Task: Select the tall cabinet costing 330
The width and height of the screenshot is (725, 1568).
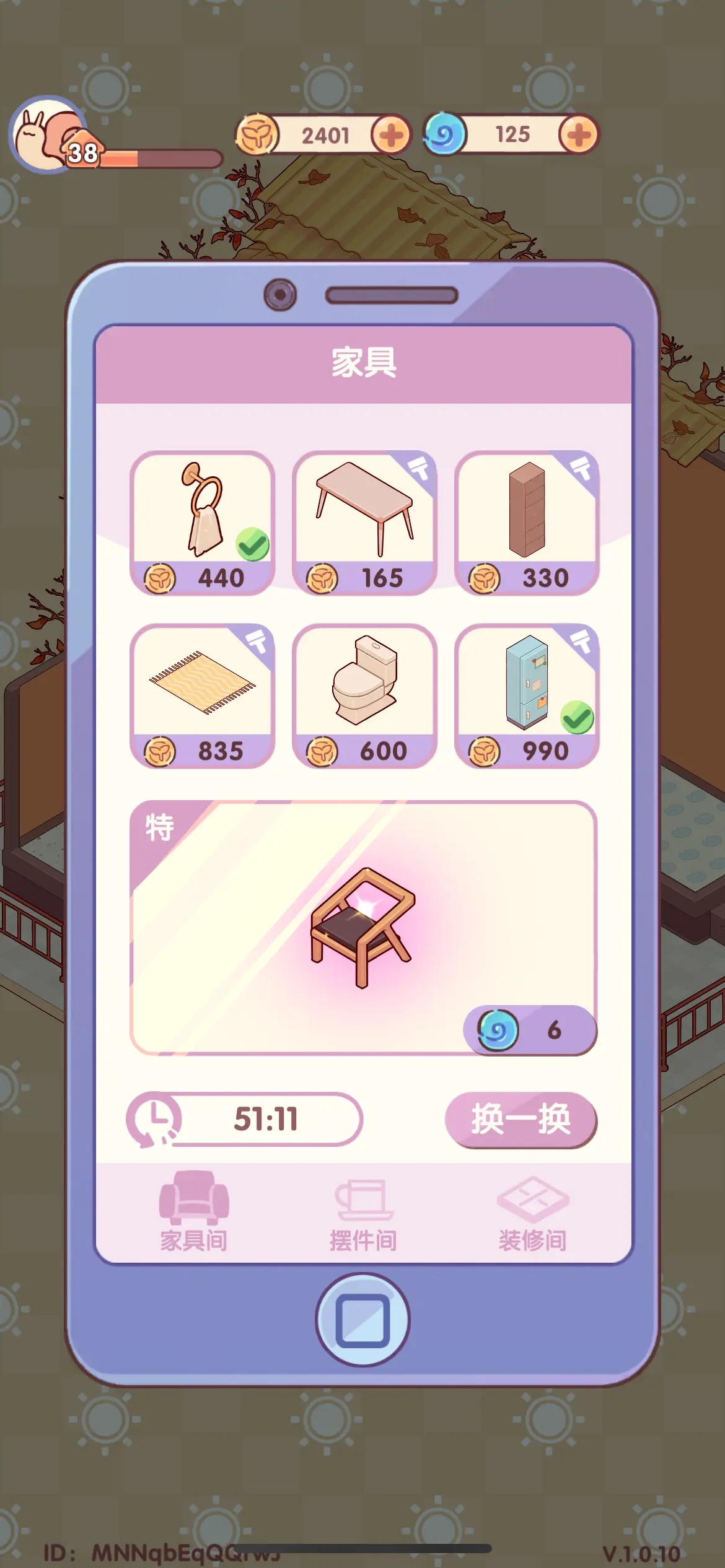Action: (x=527, y=523)
